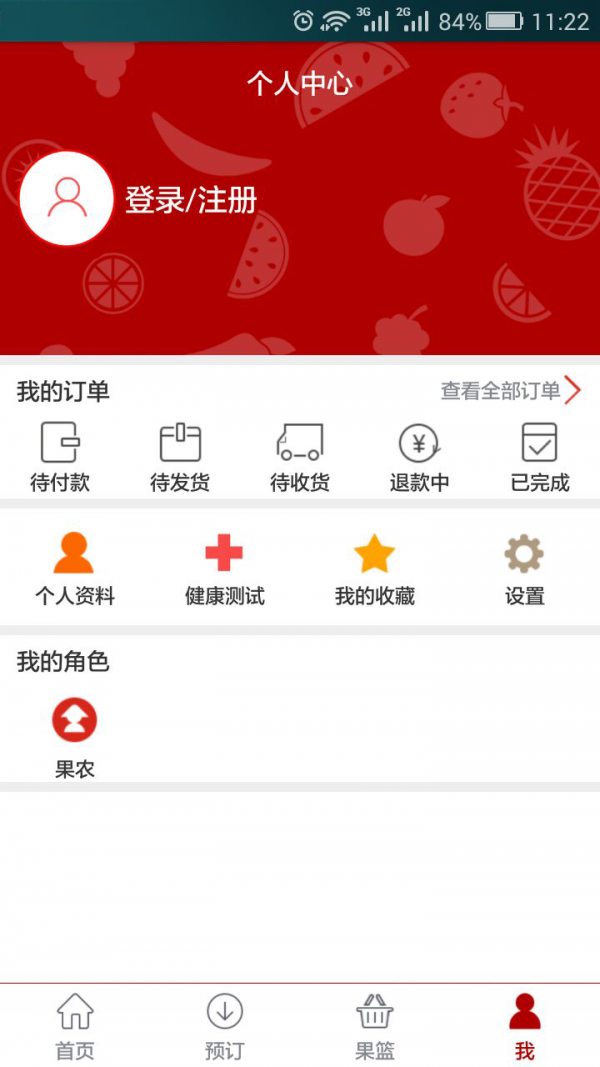Open 待付款 pending payment orders
The image size is (600, 1067).
point(60,457)
